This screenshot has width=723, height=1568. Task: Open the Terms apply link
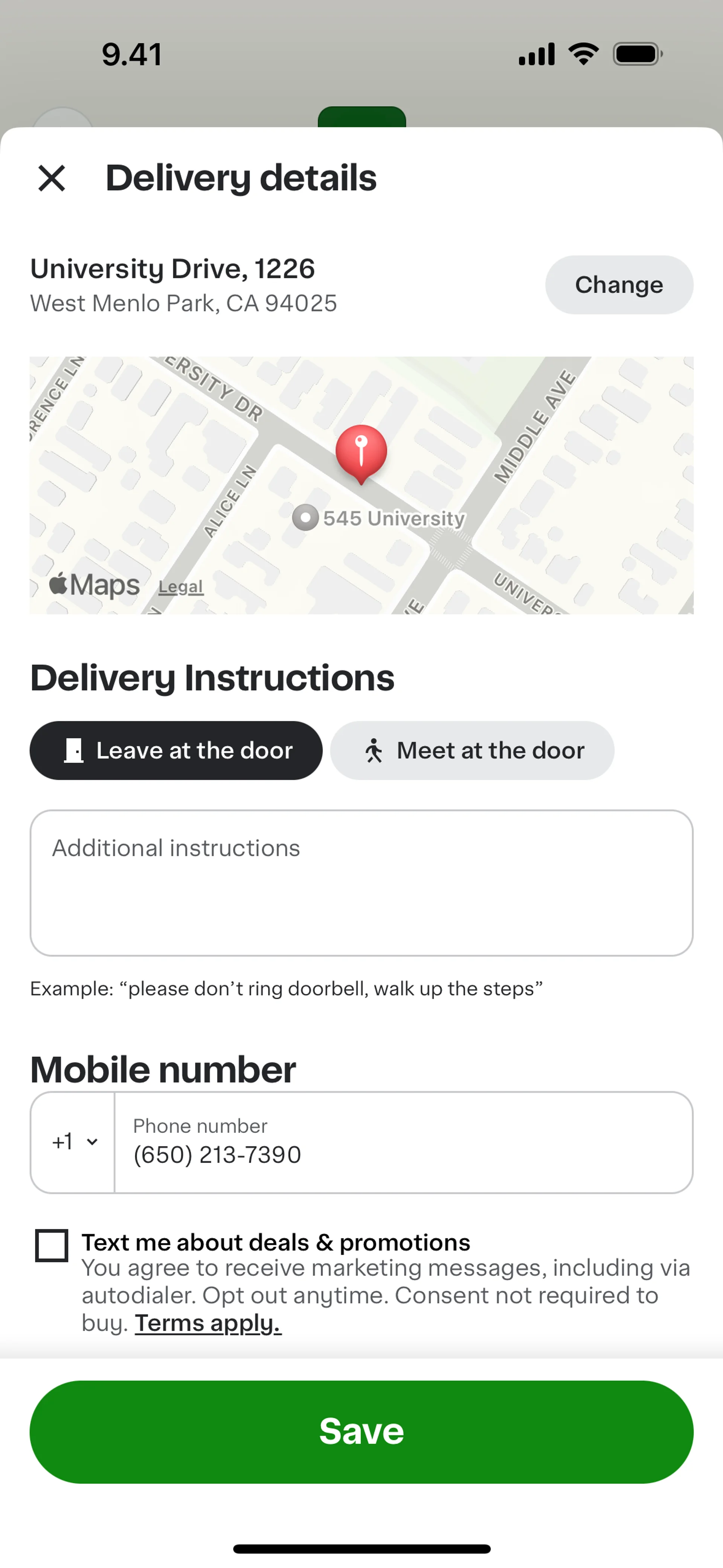coord(207,1323)
